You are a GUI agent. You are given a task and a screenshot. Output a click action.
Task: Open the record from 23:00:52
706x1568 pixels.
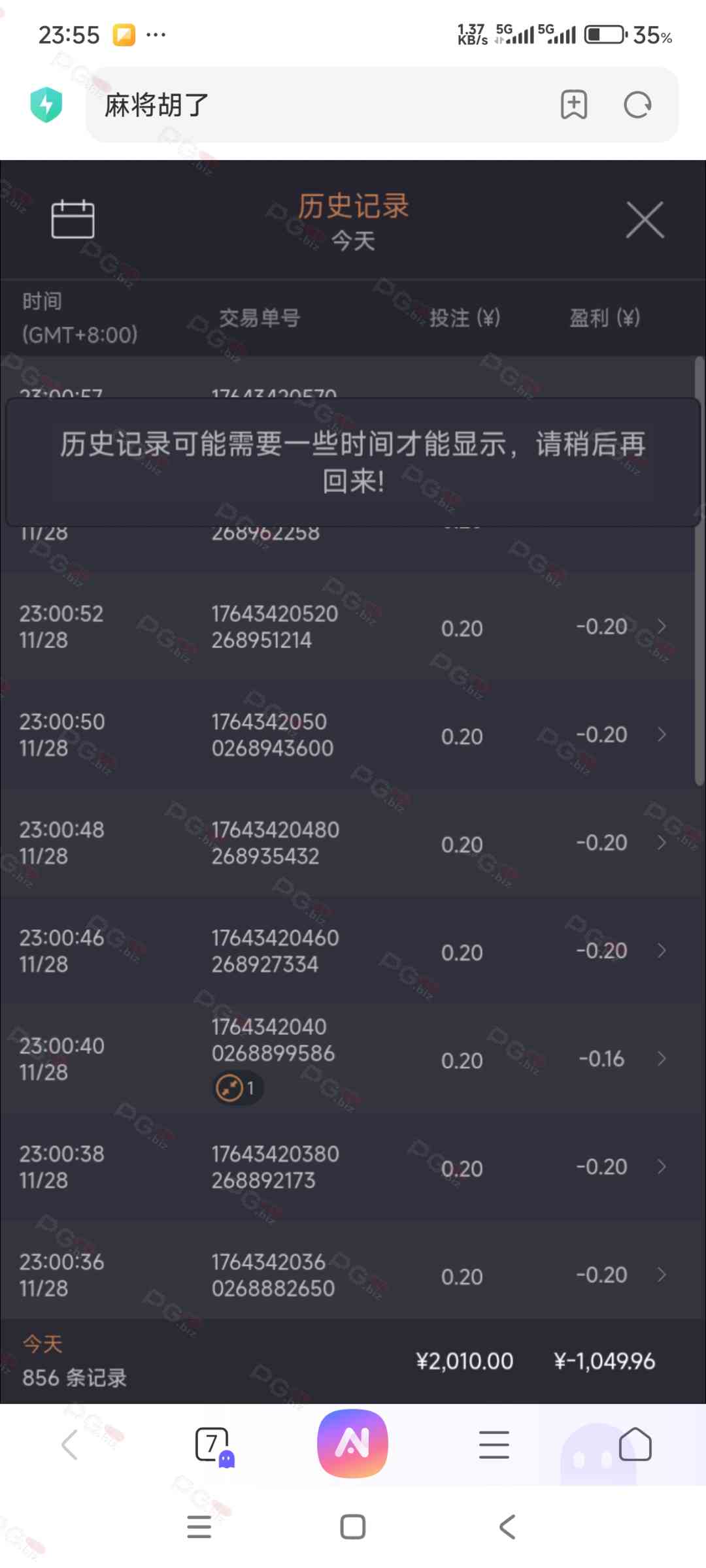pos(353,627)
